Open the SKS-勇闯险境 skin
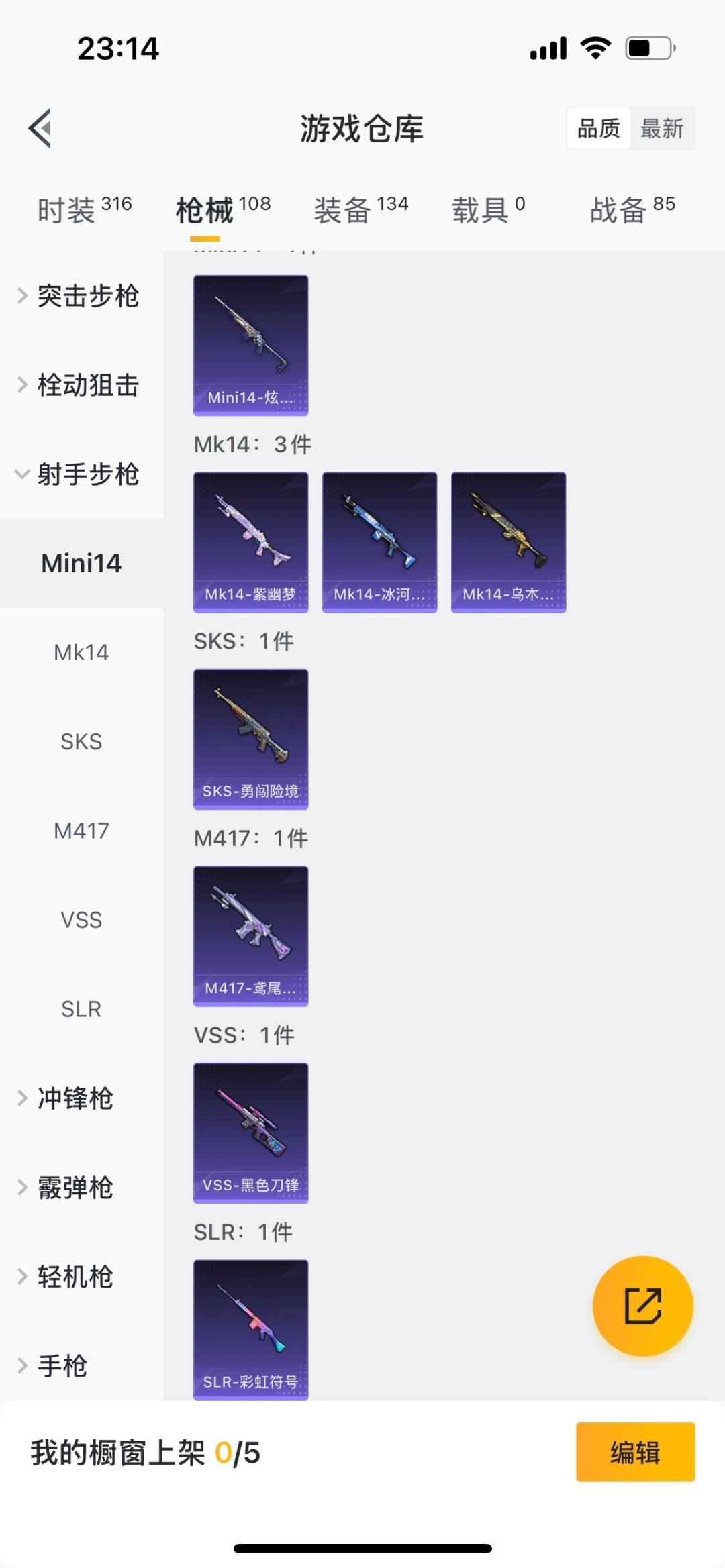Image resolution: width=725 pixels, height=1568 pixels. 251,739
